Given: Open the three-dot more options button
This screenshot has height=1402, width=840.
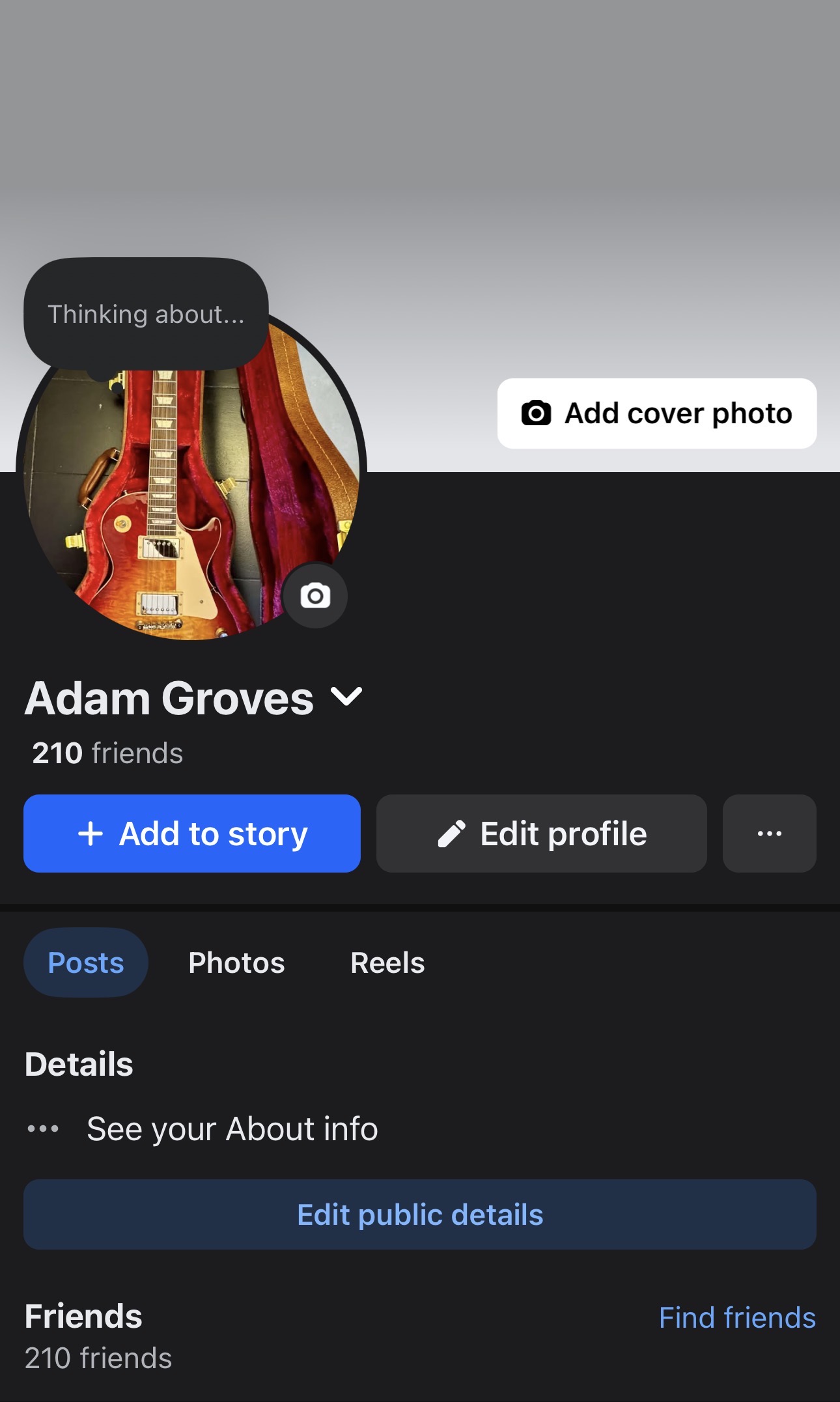Looking at the screenshot, I should click(x=769, y=834).
